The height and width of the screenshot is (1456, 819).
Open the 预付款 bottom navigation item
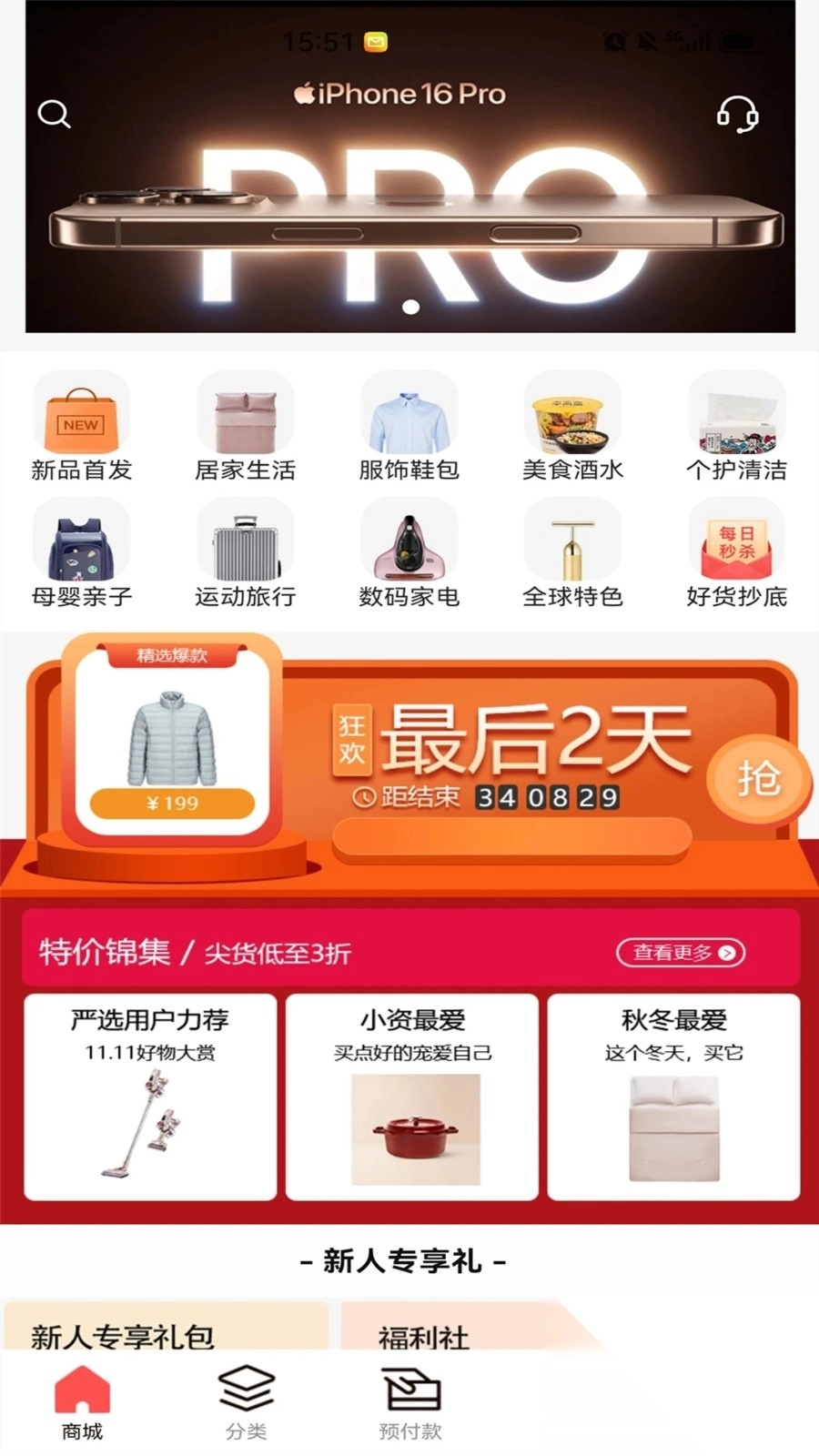409,1401
